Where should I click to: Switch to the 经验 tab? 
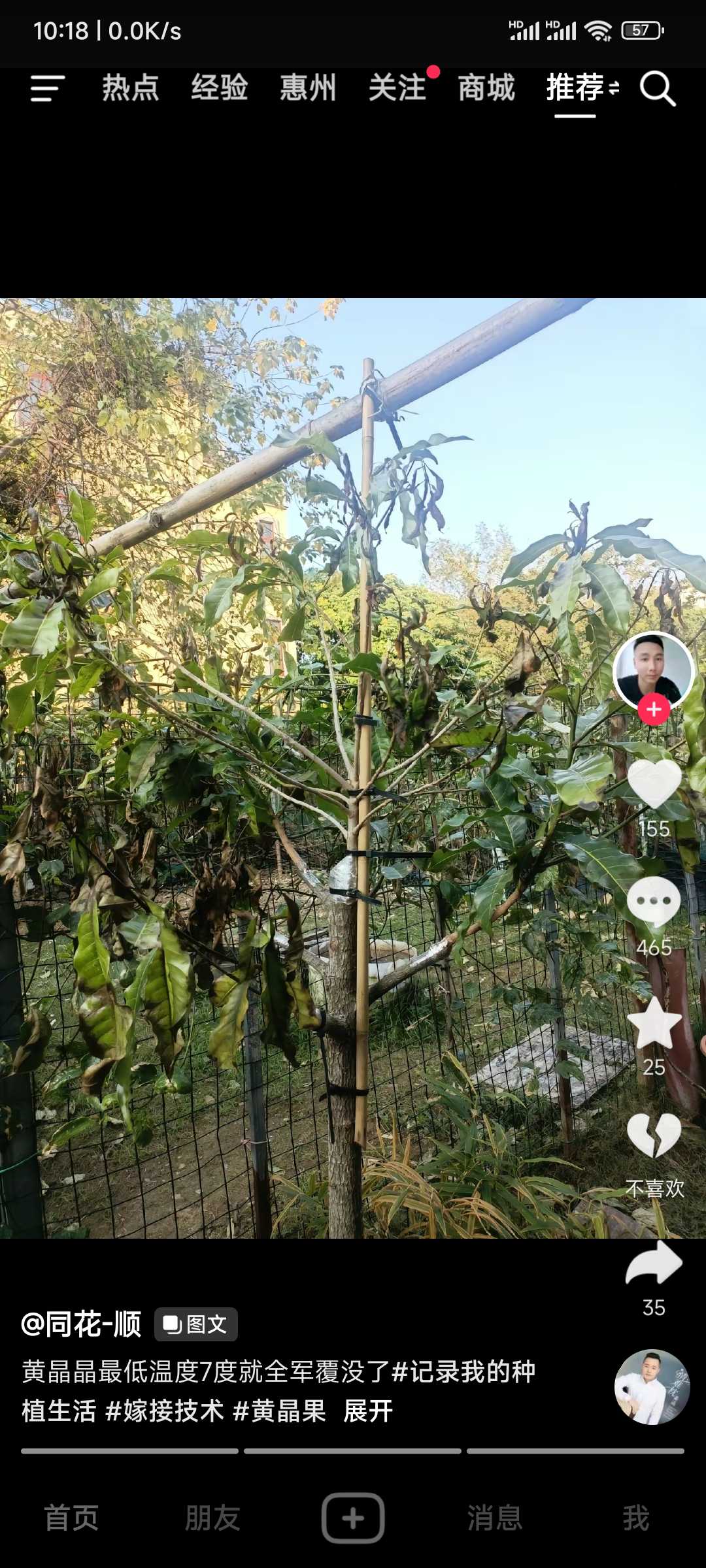pos(220,88)
